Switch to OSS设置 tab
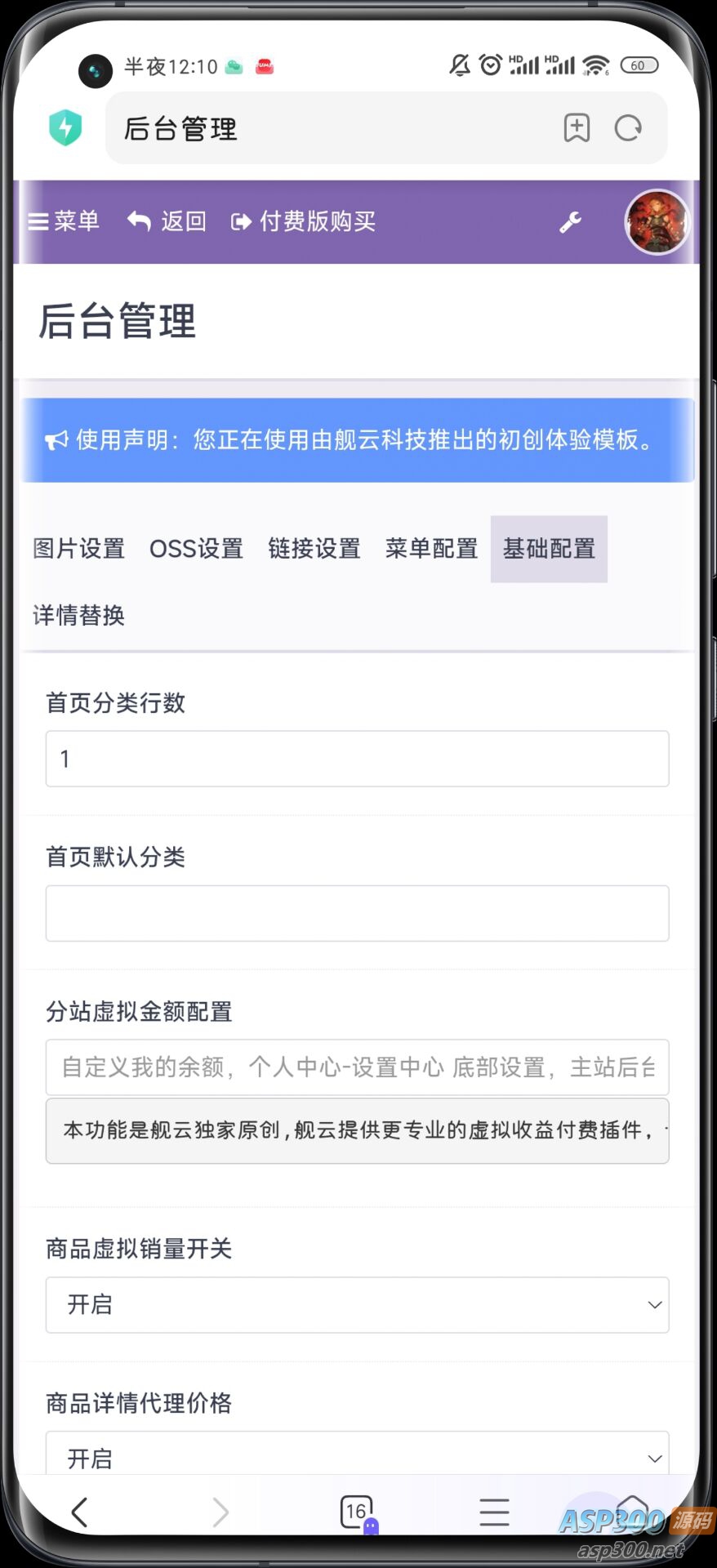717x1568 pixels. [196, 549]
